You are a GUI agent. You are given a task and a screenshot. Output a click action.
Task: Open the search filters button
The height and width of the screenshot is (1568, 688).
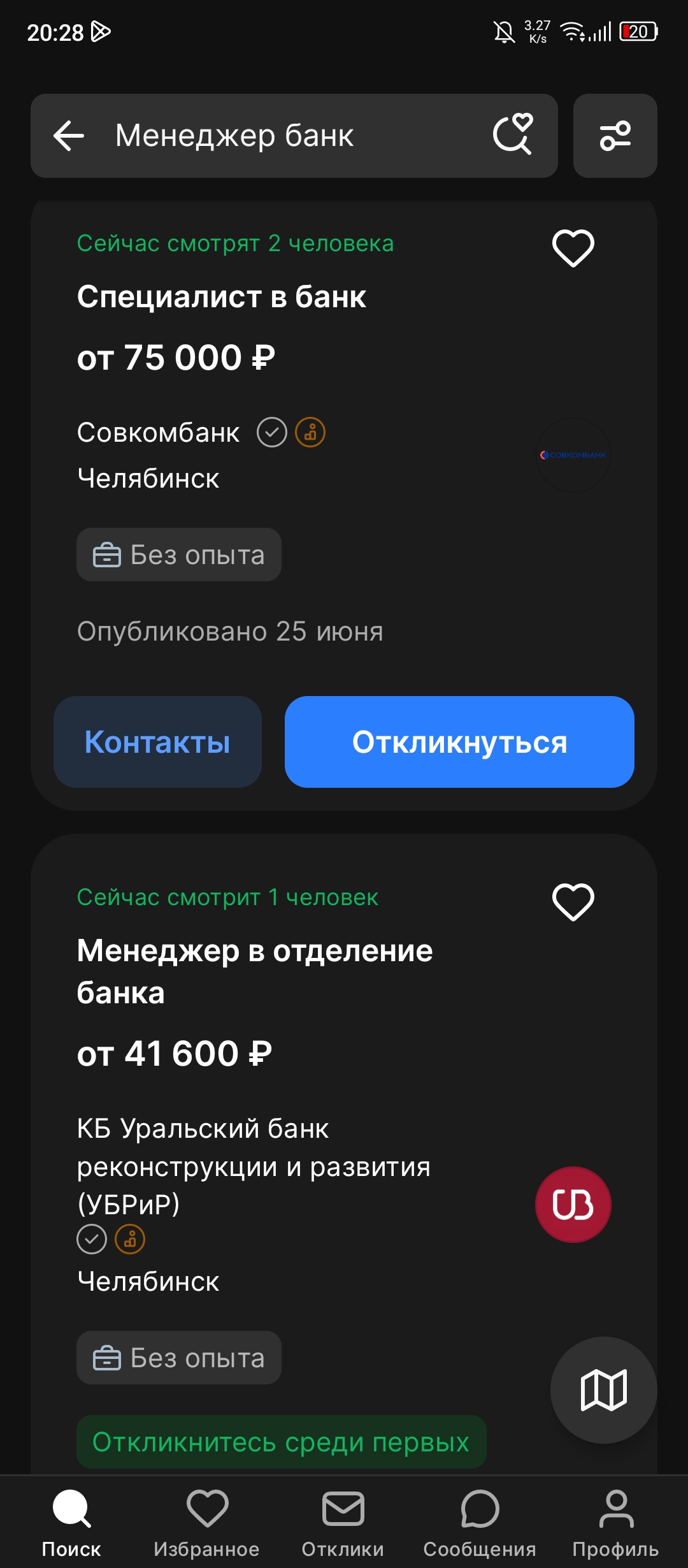coord(615,136)
